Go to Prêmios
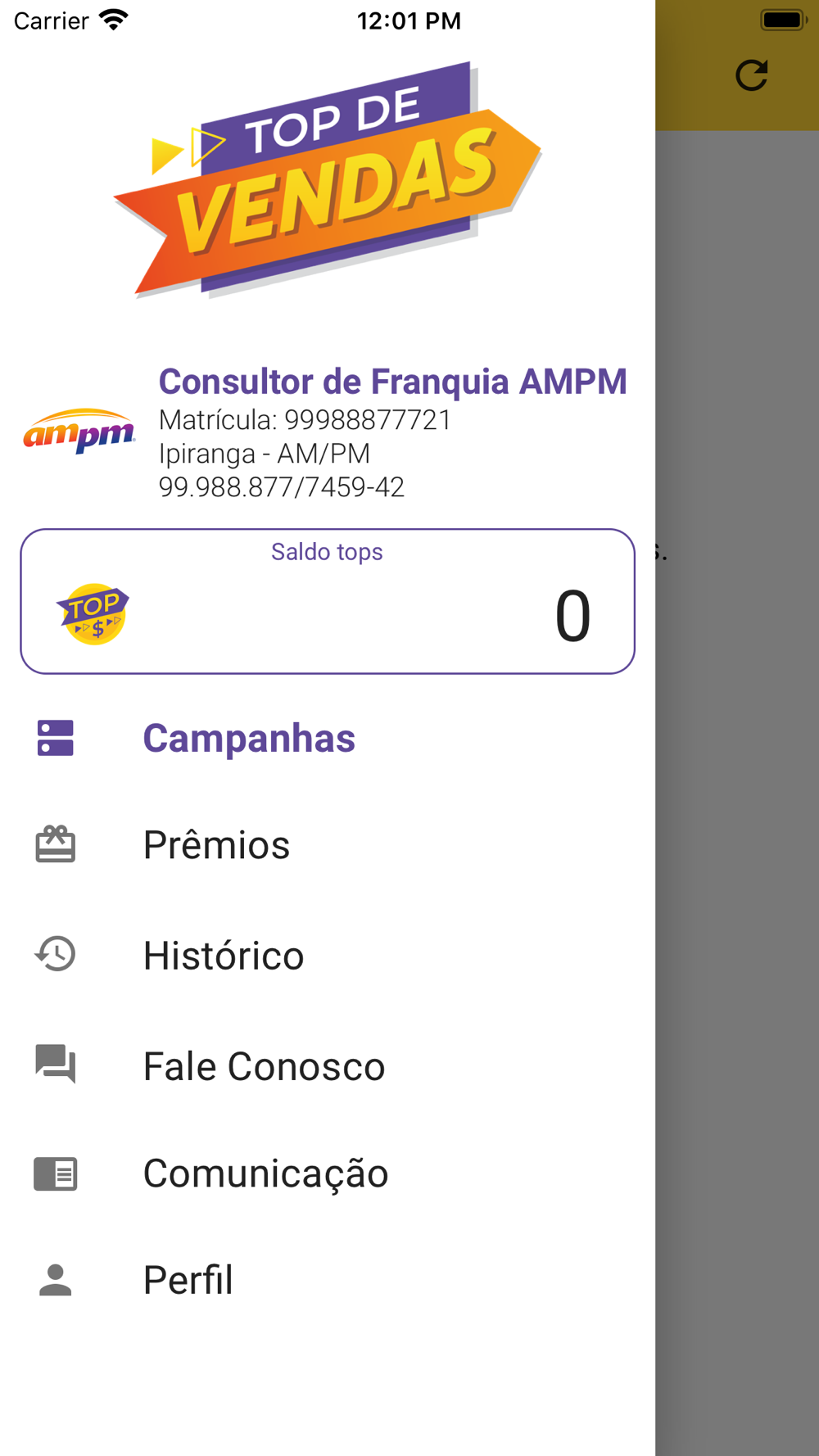 tap(328, 845)
